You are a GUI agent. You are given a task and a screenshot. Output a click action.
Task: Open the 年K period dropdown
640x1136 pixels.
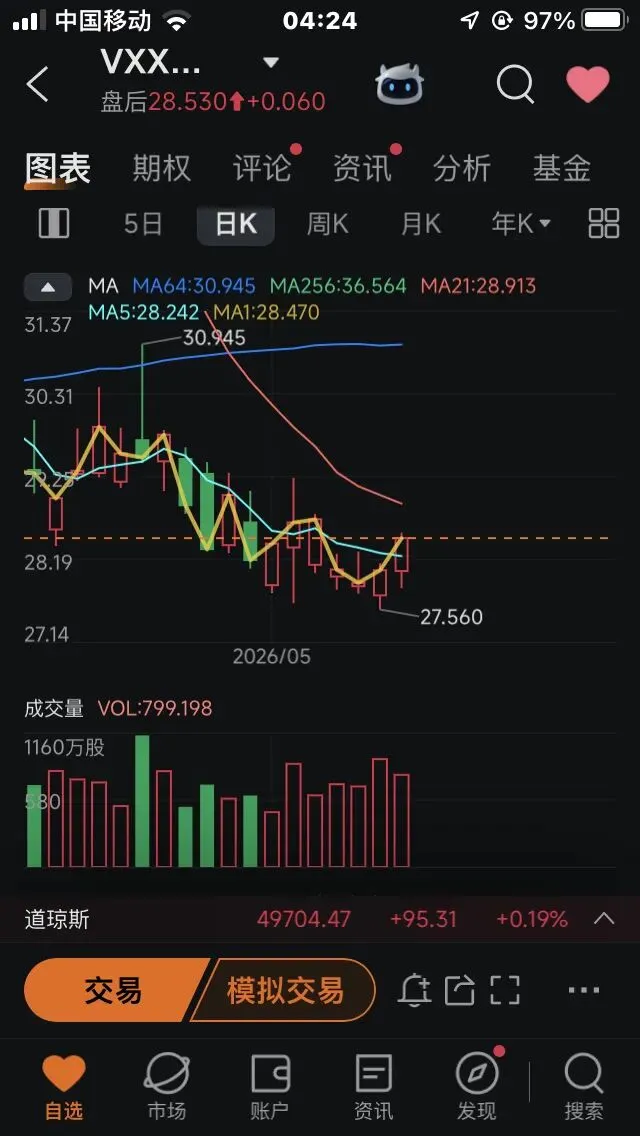tap(521, 224)
